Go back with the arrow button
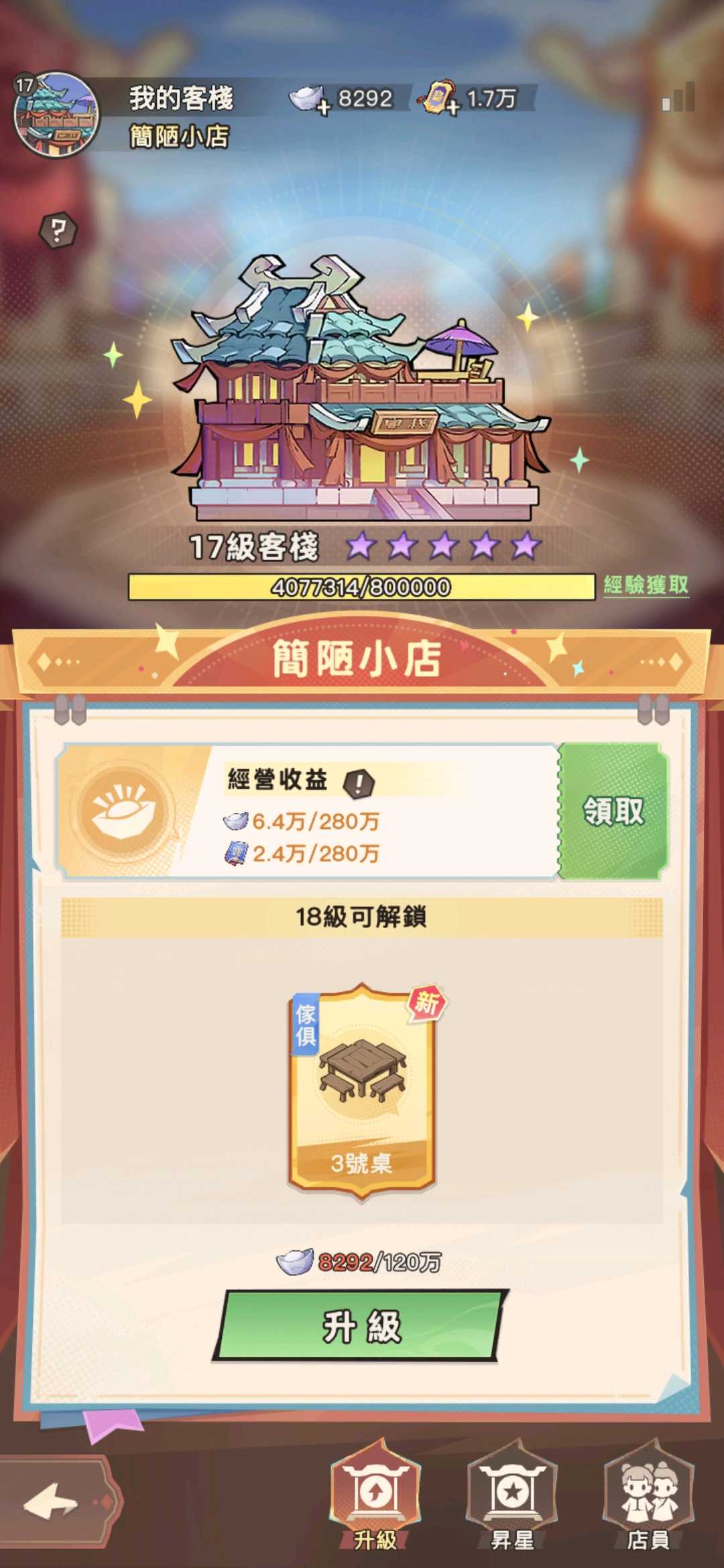724x1568 pixels. (x=55, y=1503)
